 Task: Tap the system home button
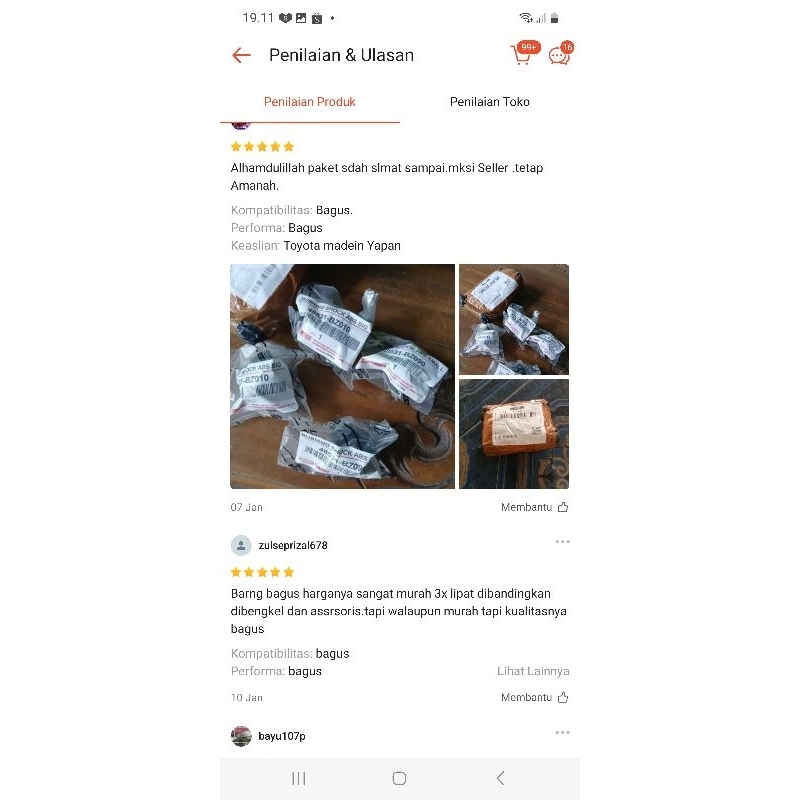399,778
